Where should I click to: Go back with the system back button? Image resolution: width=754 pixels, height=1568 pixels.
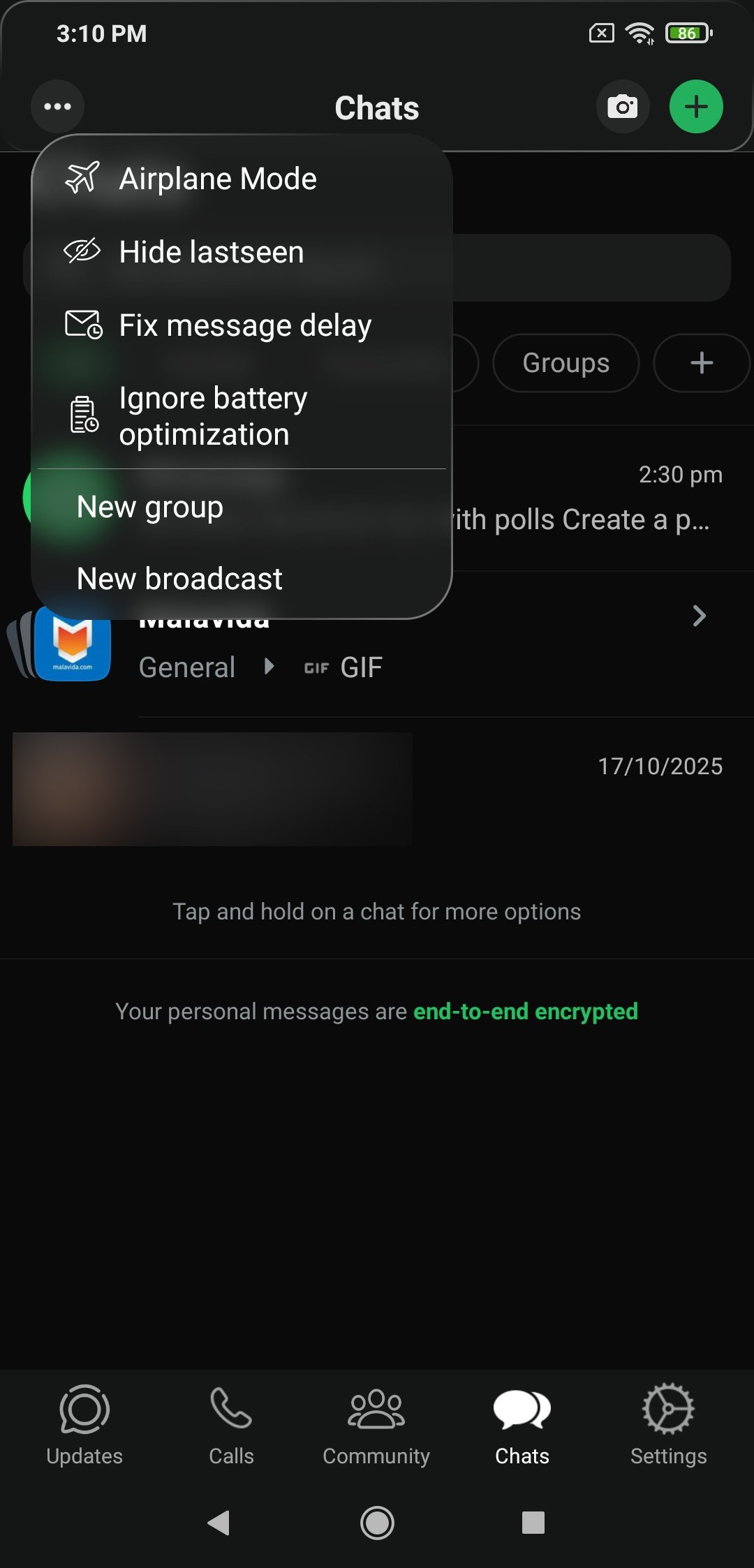click(x=219, y=1523)
